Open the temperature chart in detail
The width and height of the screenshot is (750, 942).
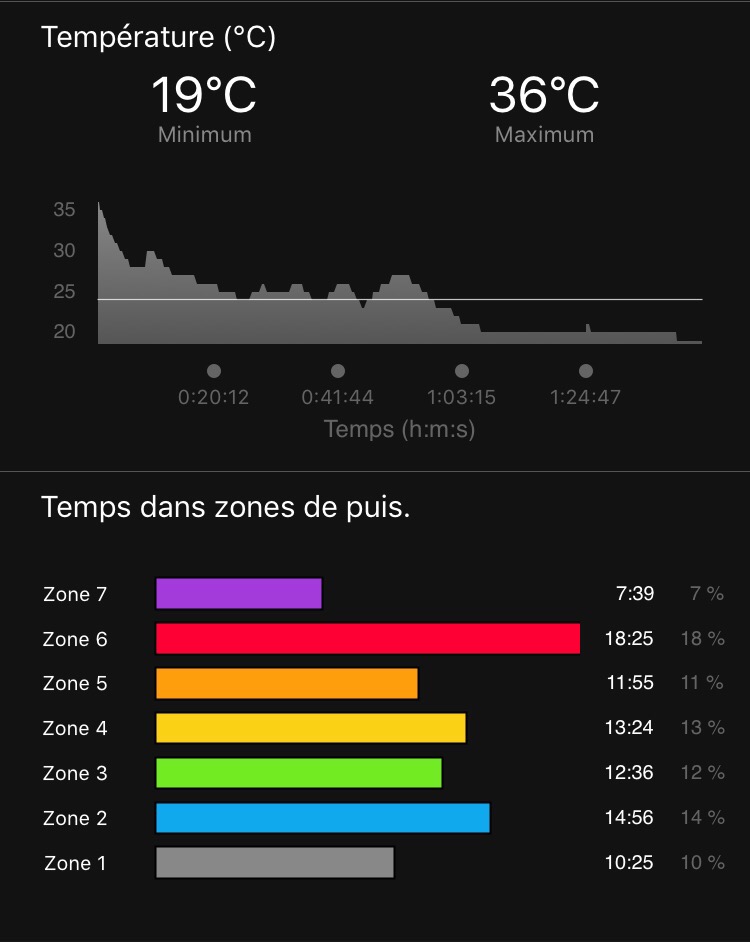tap(399, 290)
